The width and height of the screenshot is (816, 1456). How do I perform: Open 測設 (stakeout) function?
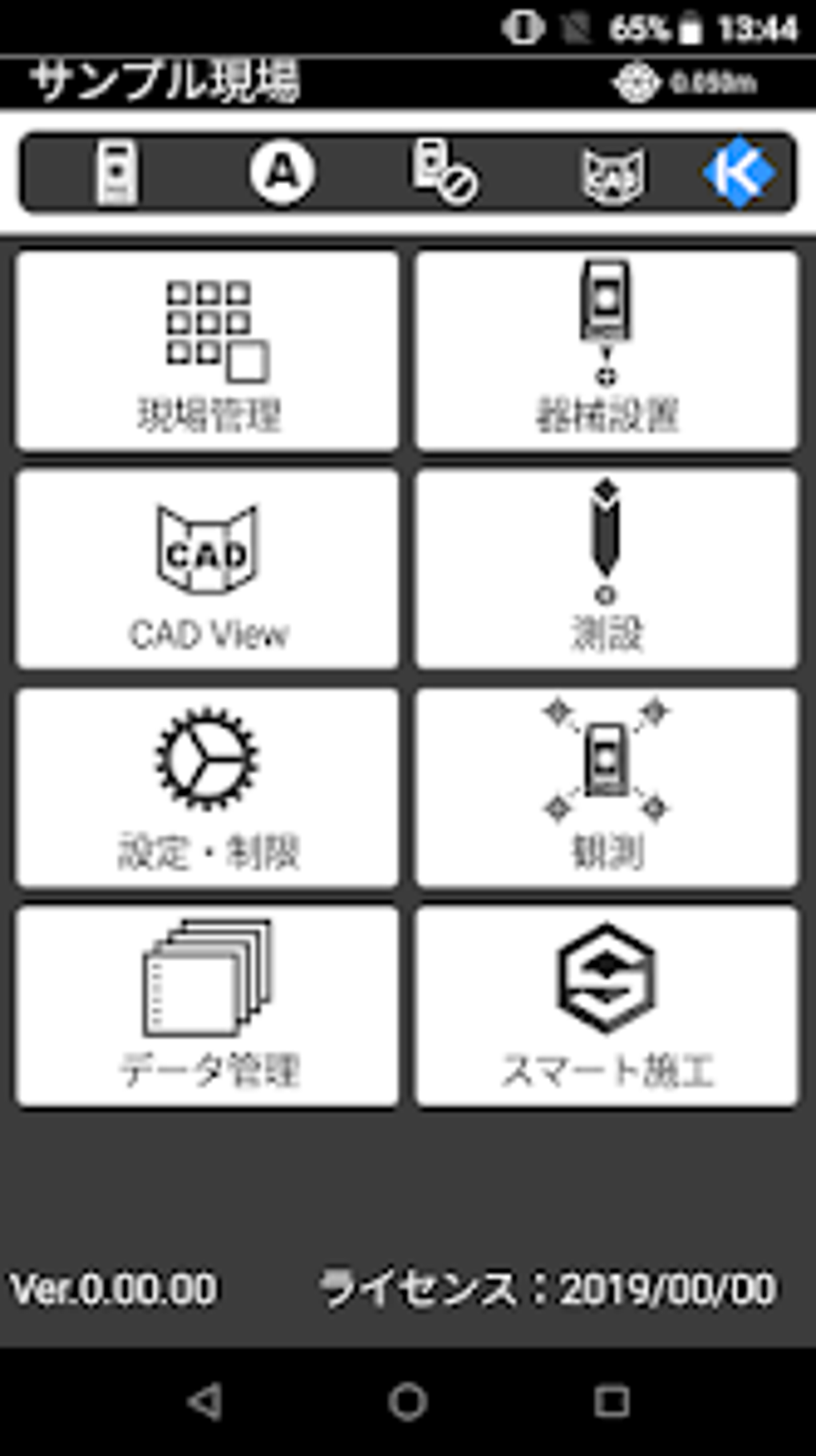click(606, 568)
